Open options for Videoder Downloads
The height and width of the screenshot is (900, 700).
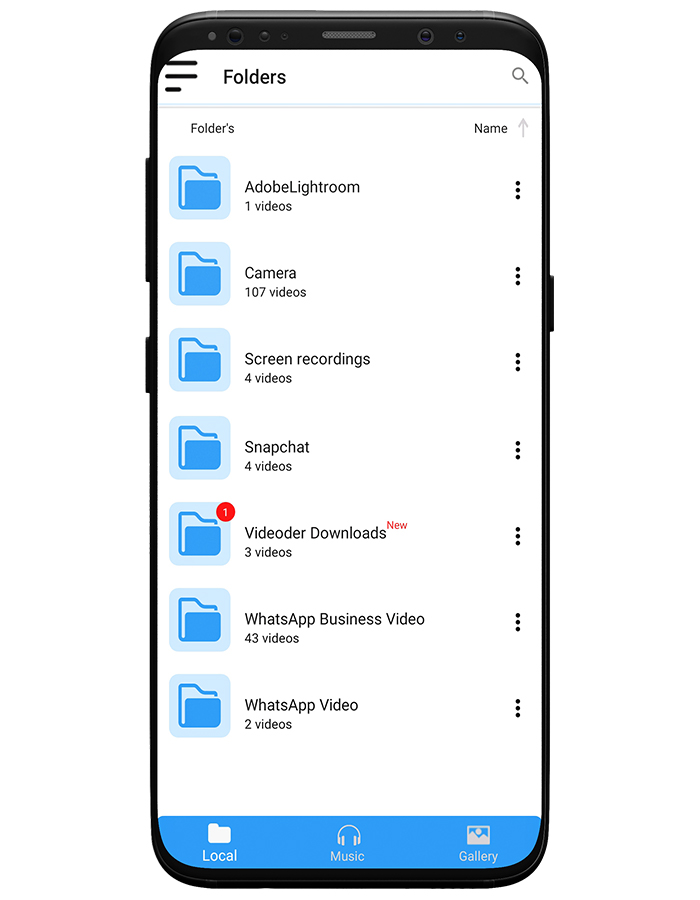pyautogui.click(x=517, y=536)
